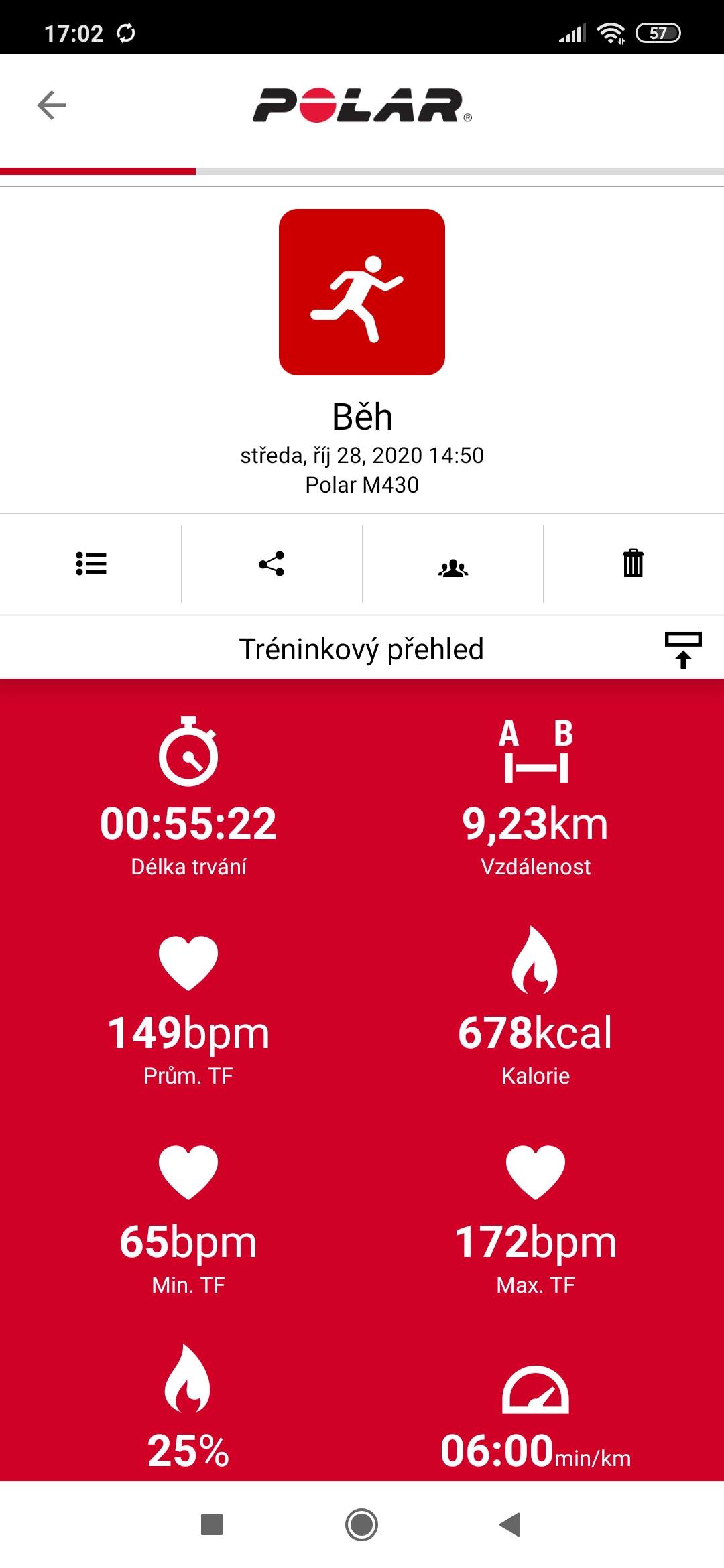The image size is (724, 1568).
Task: Open the training details list icon
Action: click(91, 564)
